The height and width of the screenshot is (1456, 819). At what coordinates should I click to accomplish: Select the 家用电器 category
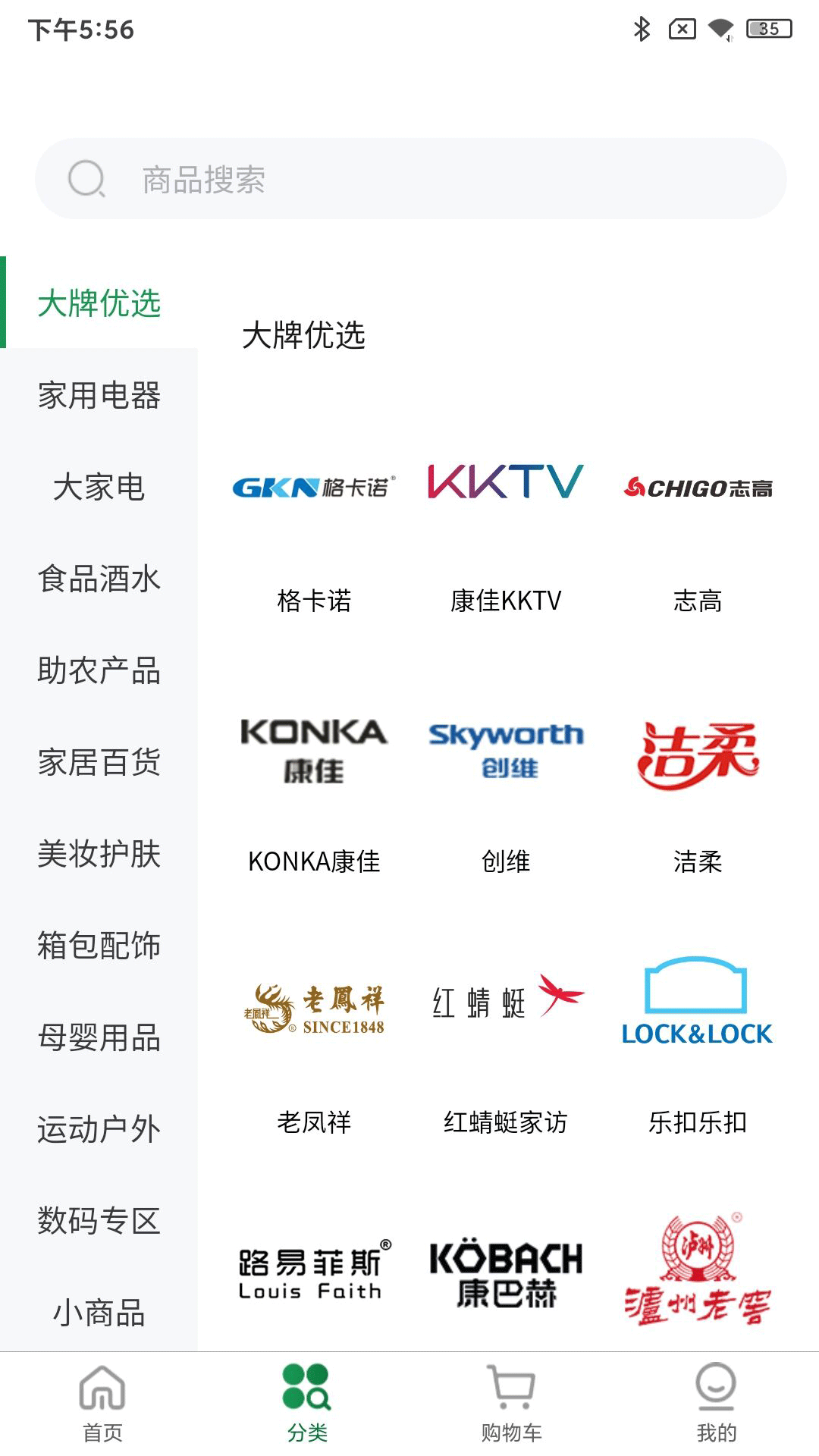100,394
